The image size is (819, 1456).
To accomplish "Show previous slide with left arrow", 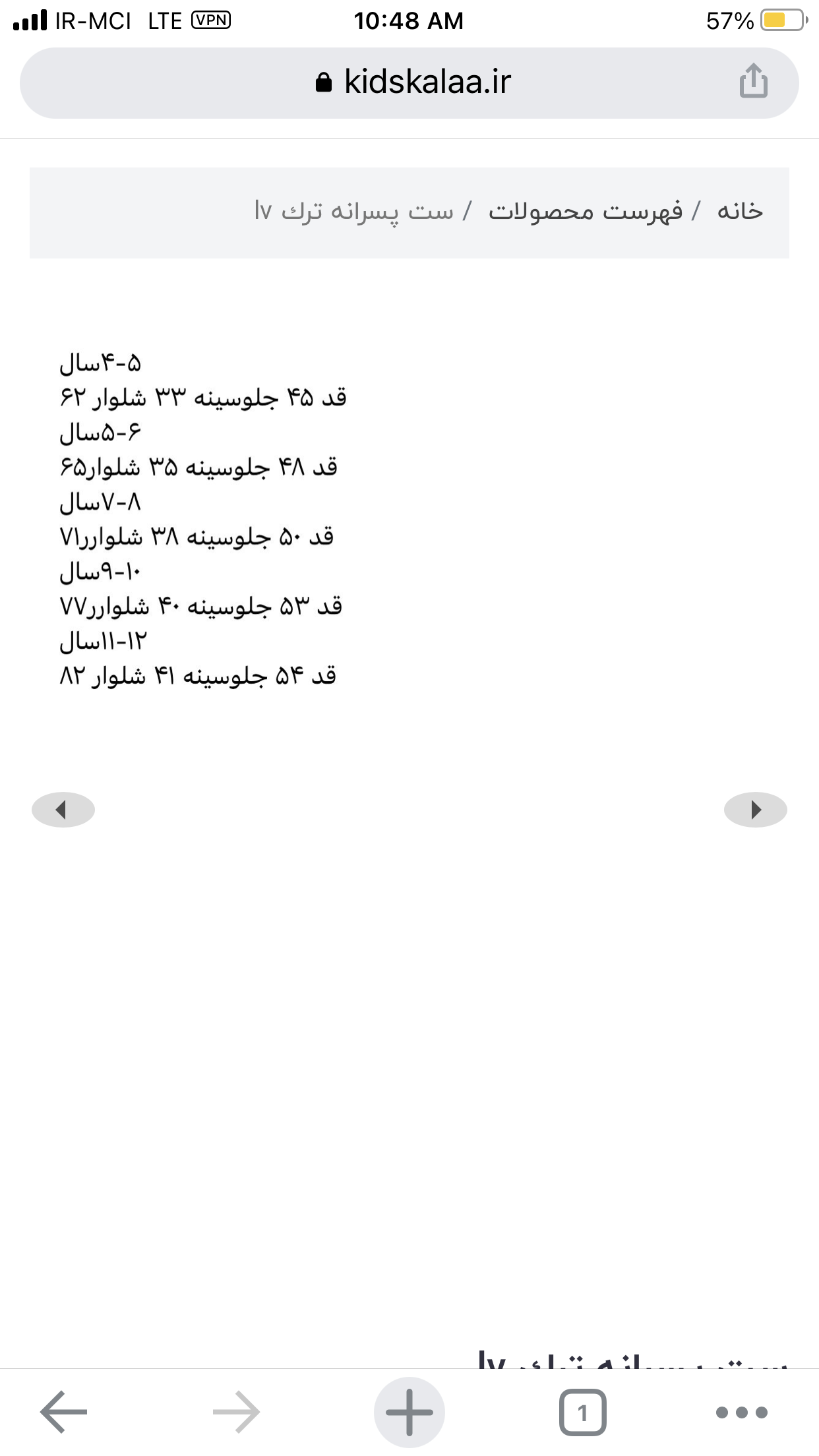I will click(63, 809).
